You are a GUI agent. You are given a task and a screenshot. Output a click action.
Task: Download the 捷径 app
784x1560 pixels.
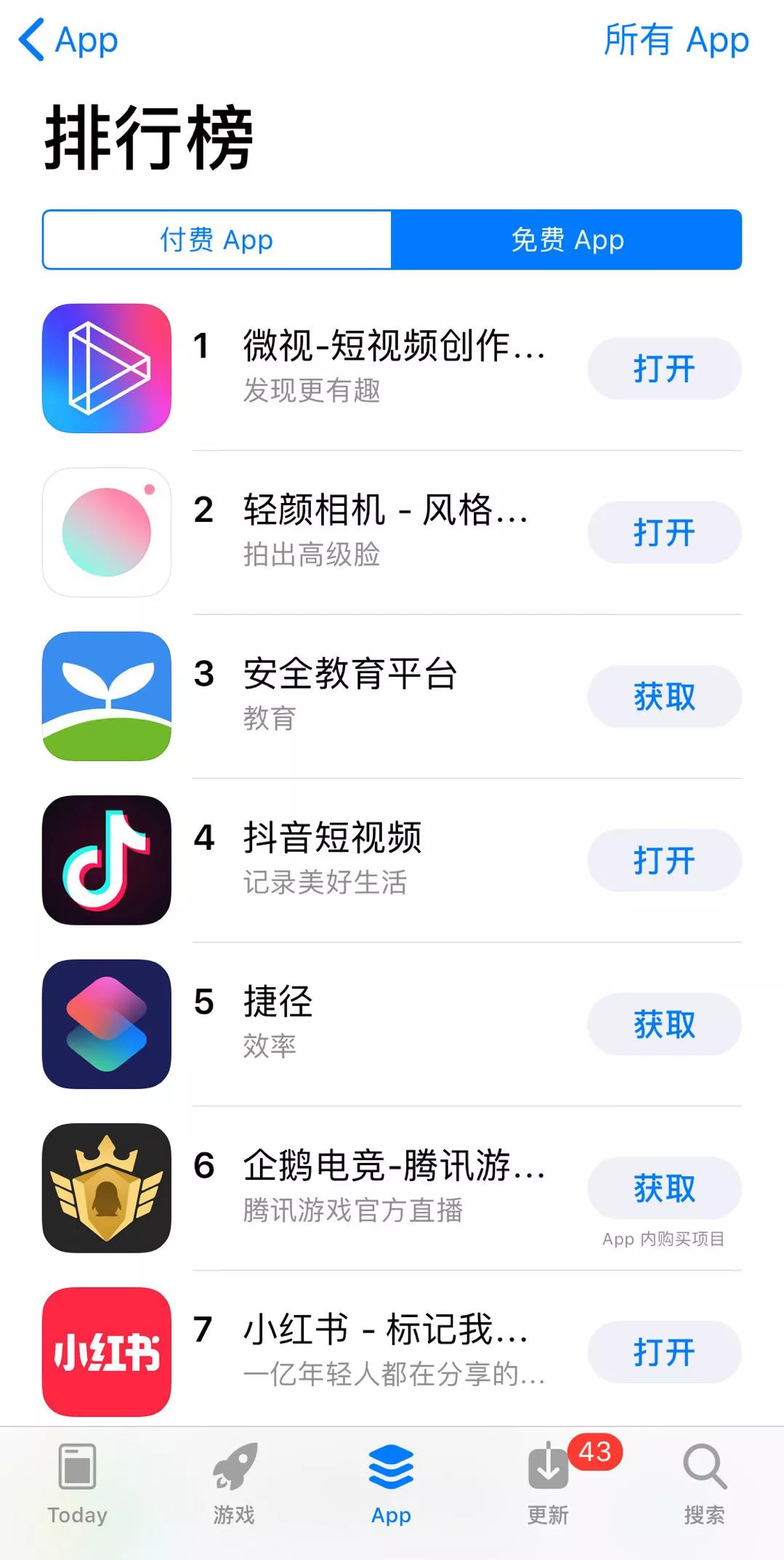(x=664, y=1024)
